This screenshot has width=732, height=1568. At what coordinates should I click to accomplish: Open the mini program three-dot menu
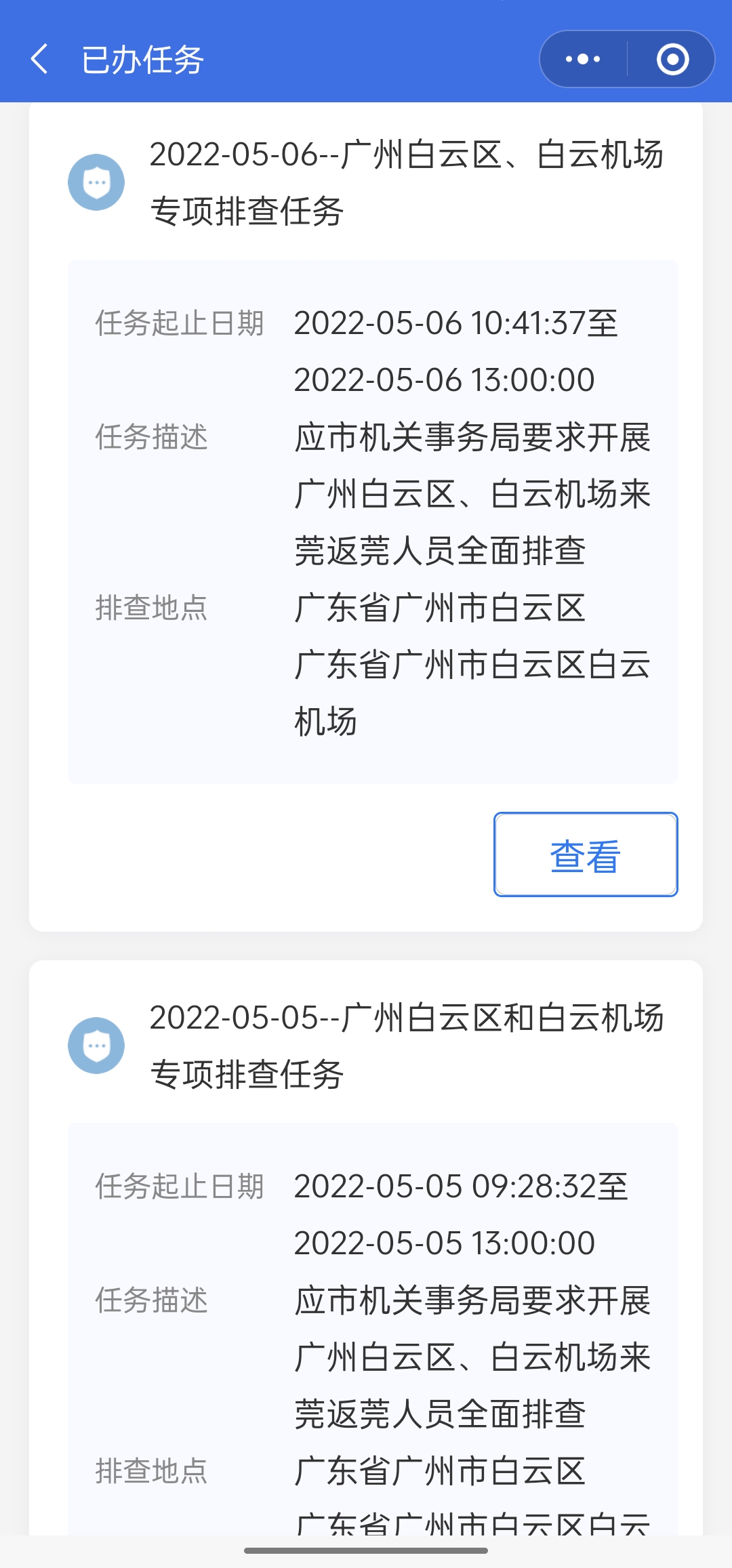tap(583, 59)
